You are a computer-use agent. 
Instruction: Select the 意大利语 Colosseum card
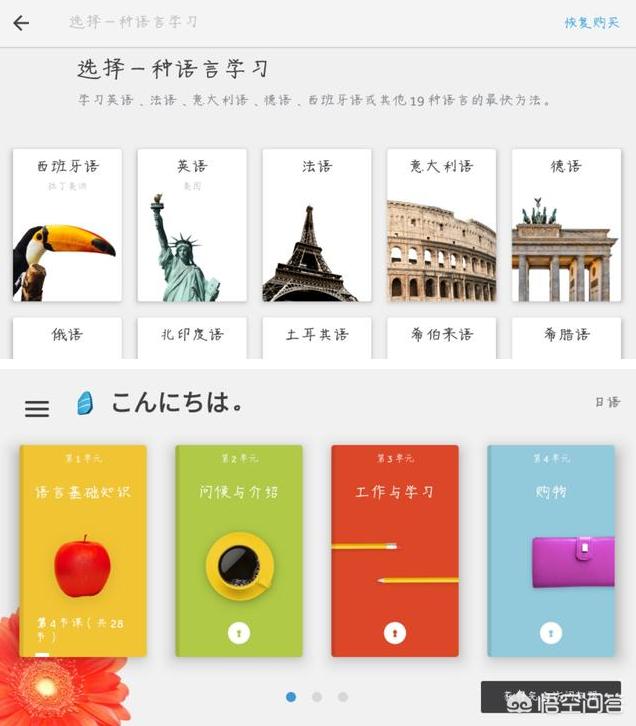click(441, 225)
